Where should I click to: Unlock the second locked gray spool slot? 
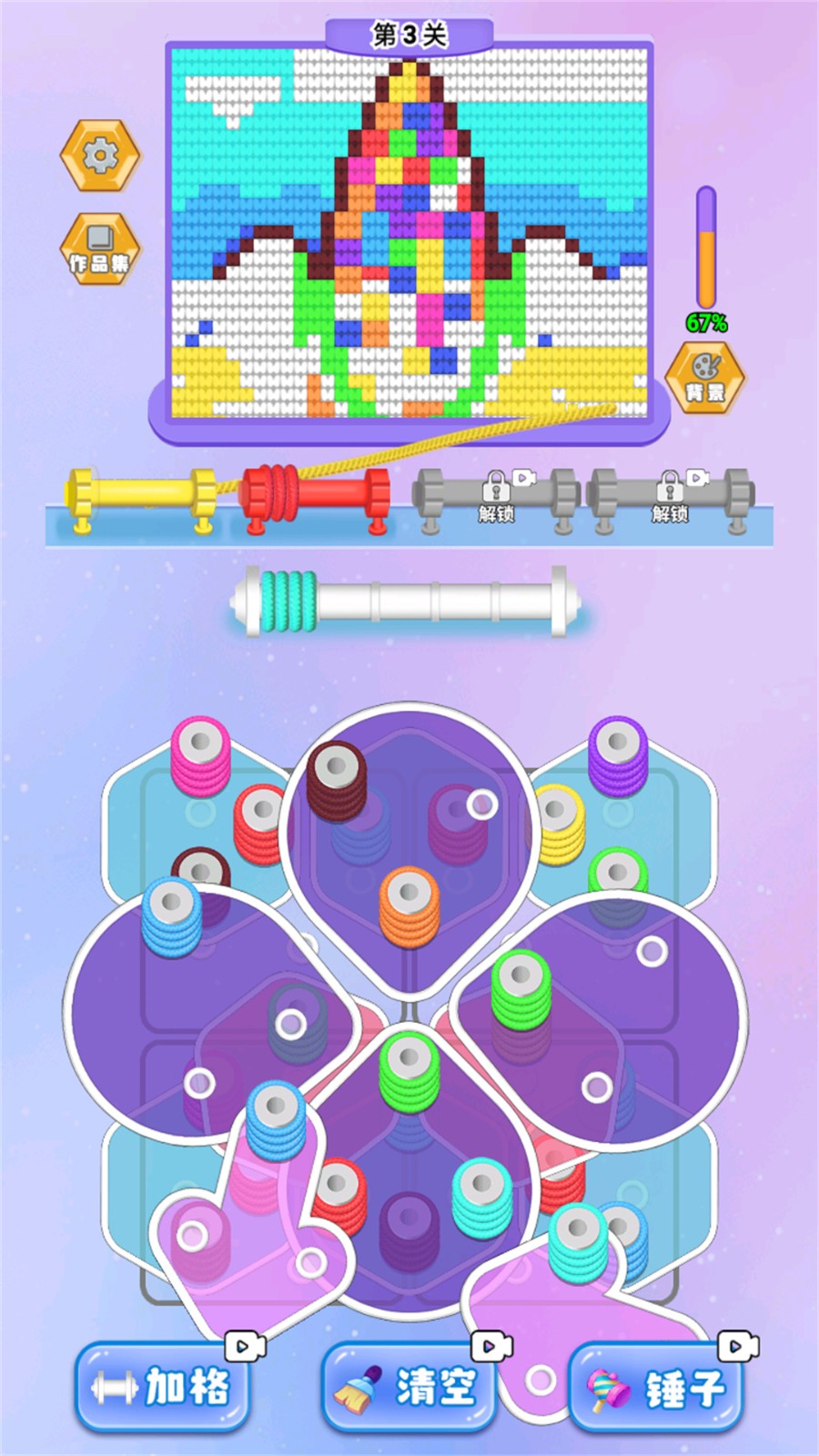click(x=670, y=498)
